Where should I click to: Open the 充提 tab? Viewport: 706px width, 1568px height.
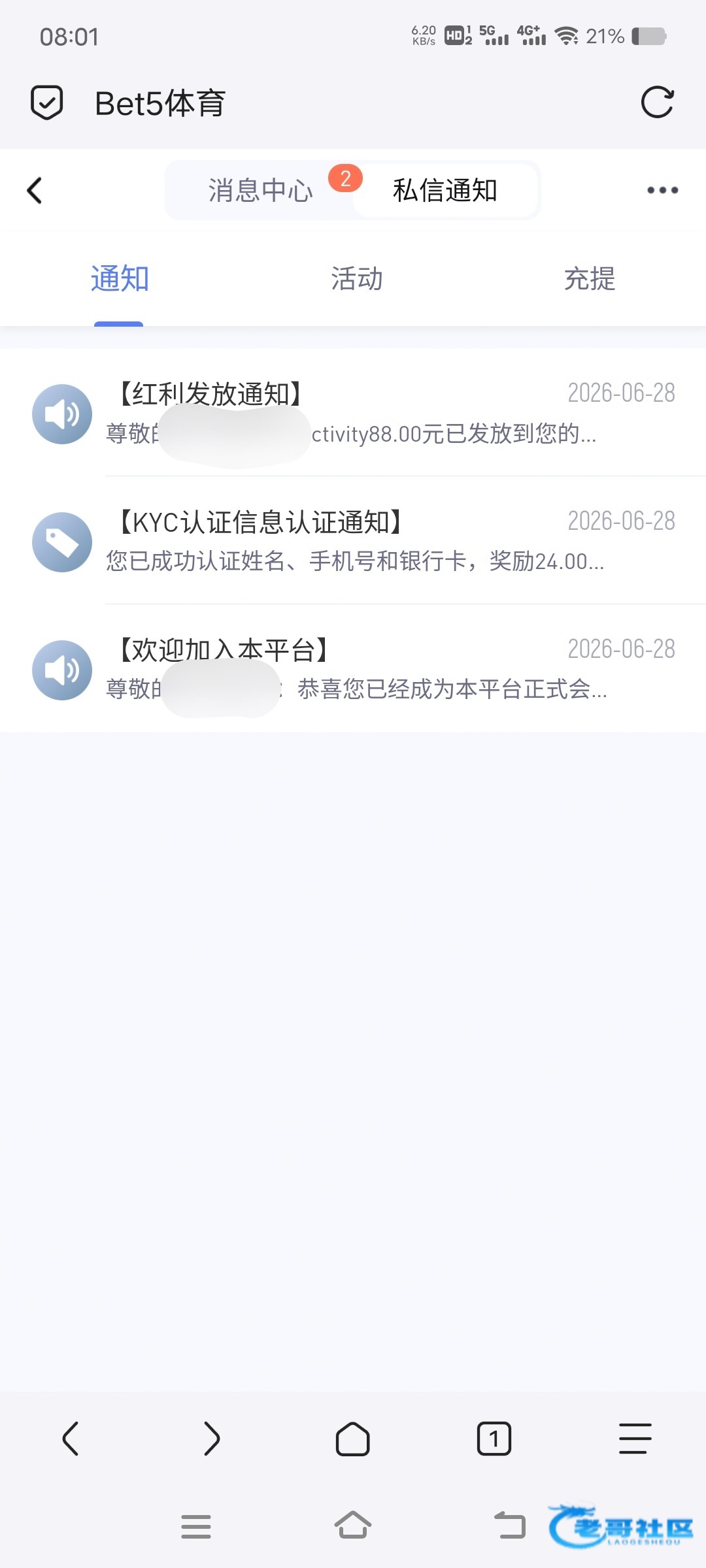click(590, 280)
